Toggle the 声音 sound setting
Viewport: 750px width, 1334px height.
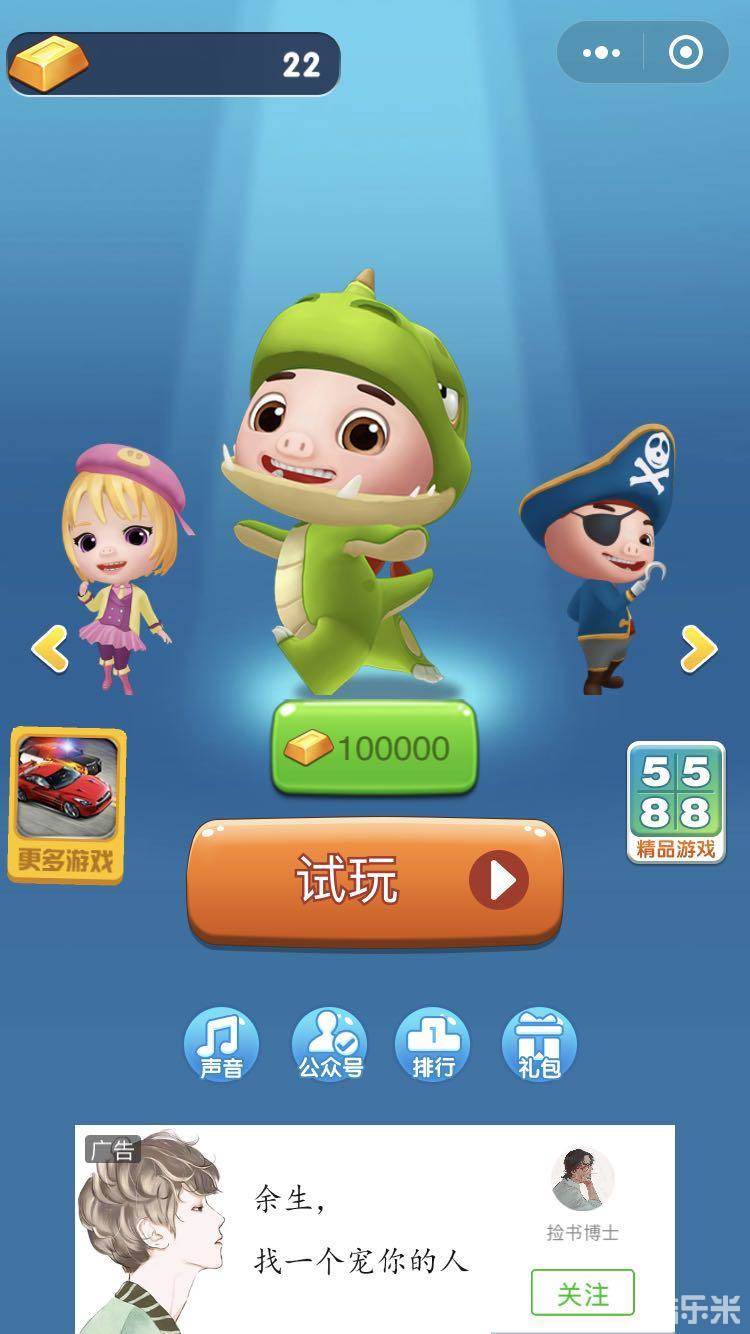click(x=221, y=1045)
